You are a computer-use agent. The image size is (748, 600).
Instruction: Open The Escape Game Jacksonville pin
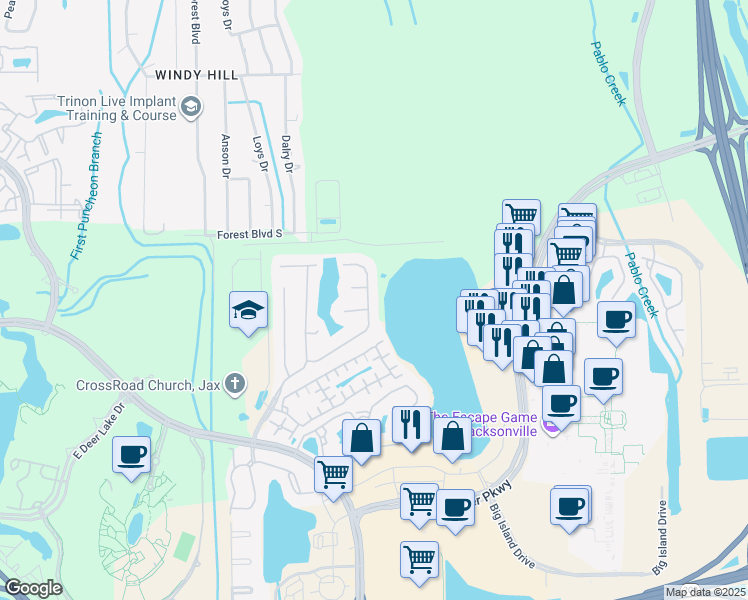click(x=550, y=427)
